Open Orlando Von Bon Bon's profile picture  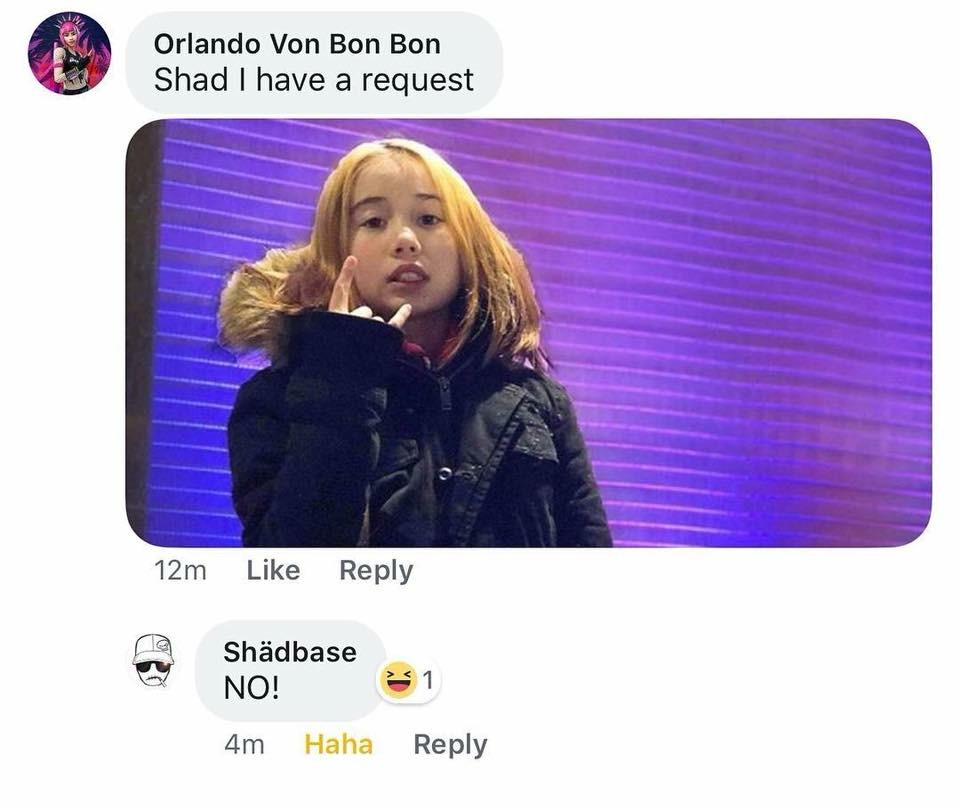(69, 54)
